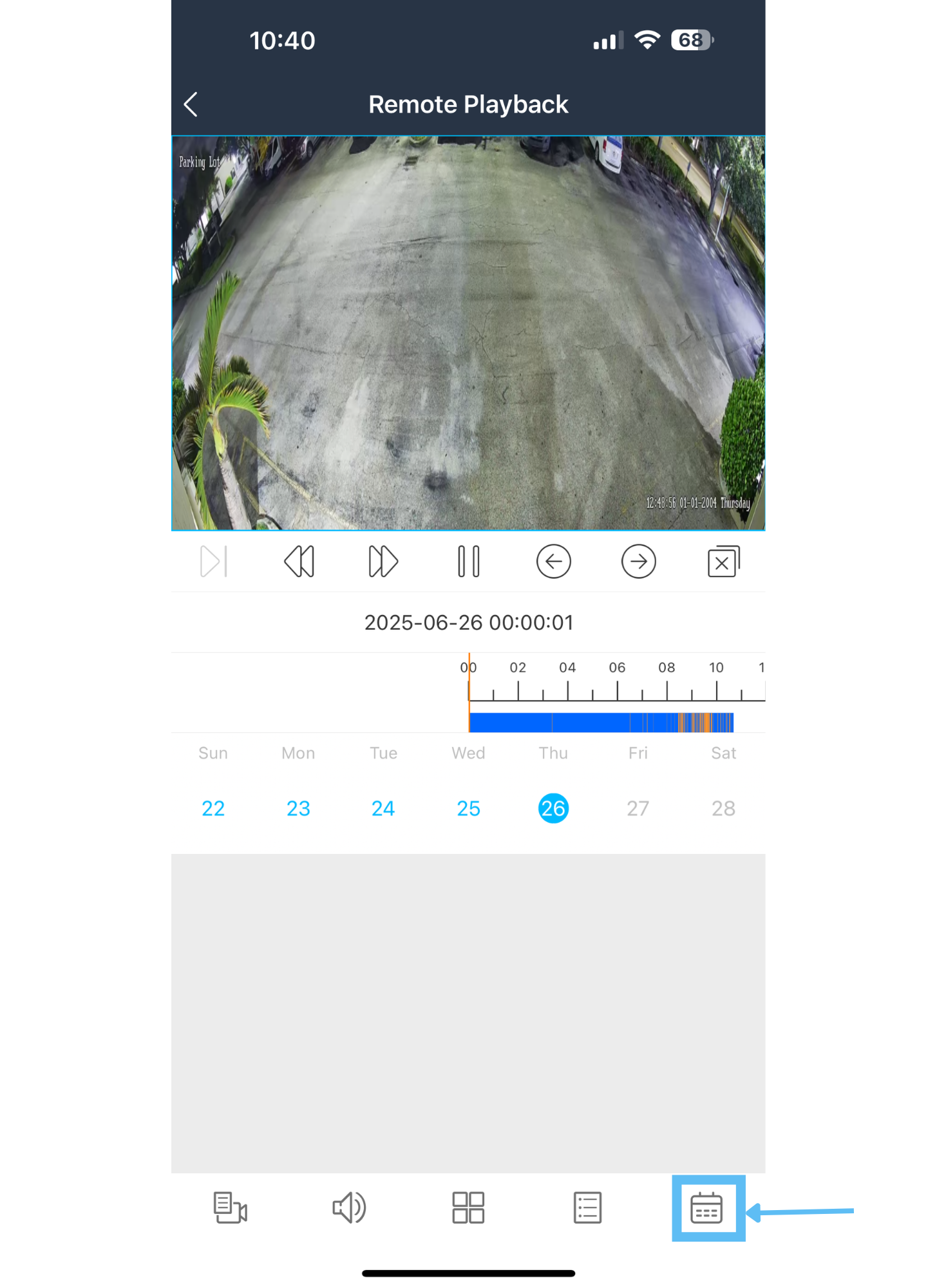Viewport: 937px width, 1288px height.
Task: Open the recording file list
Action: pyautogui.click(x=587, y=1207)
